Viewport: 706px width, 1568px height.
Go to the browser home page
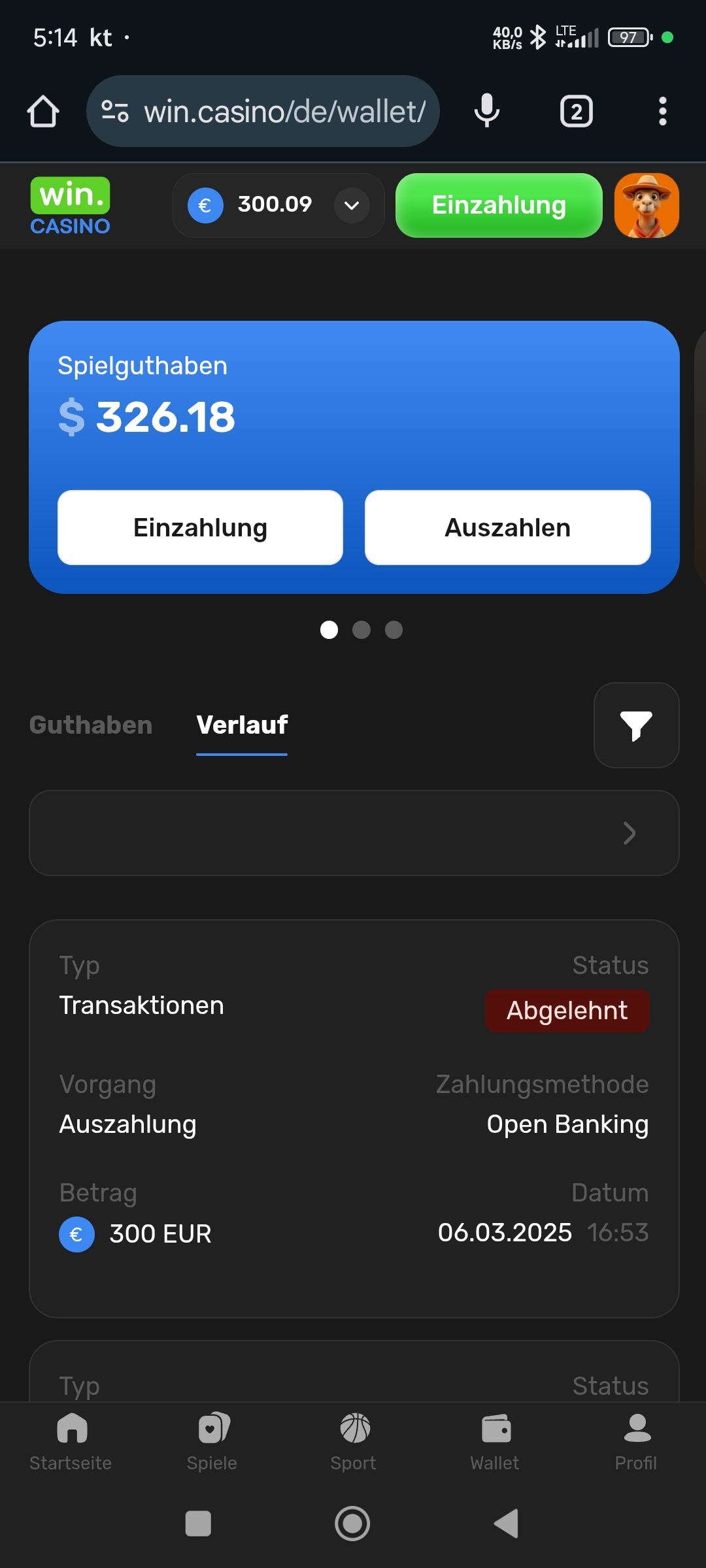[43, 112]
